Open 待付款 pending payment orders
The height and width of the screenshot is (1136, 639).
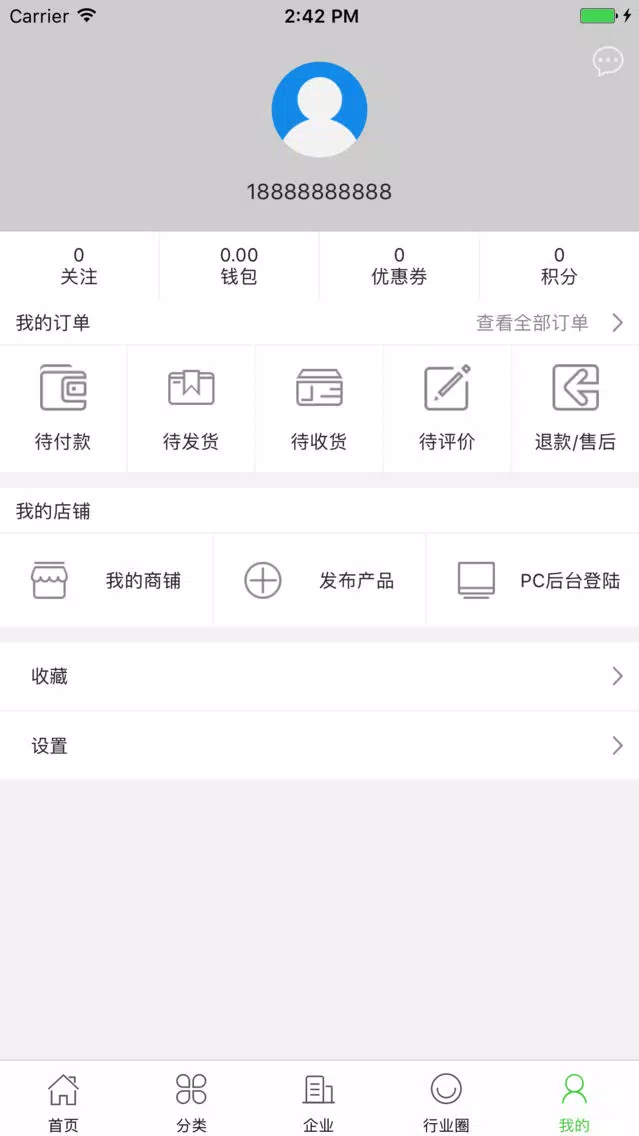[63, 409]
